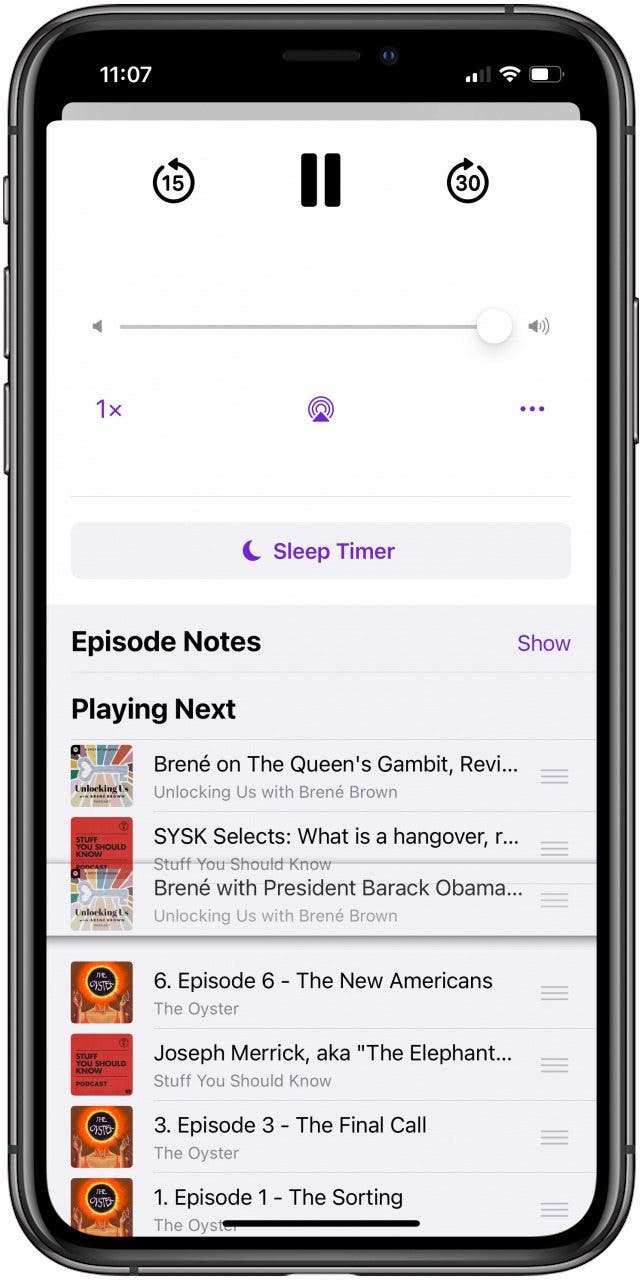Open the three-dot more options menu
This screenshot has width=642, height=1280.
coord(532,409)
